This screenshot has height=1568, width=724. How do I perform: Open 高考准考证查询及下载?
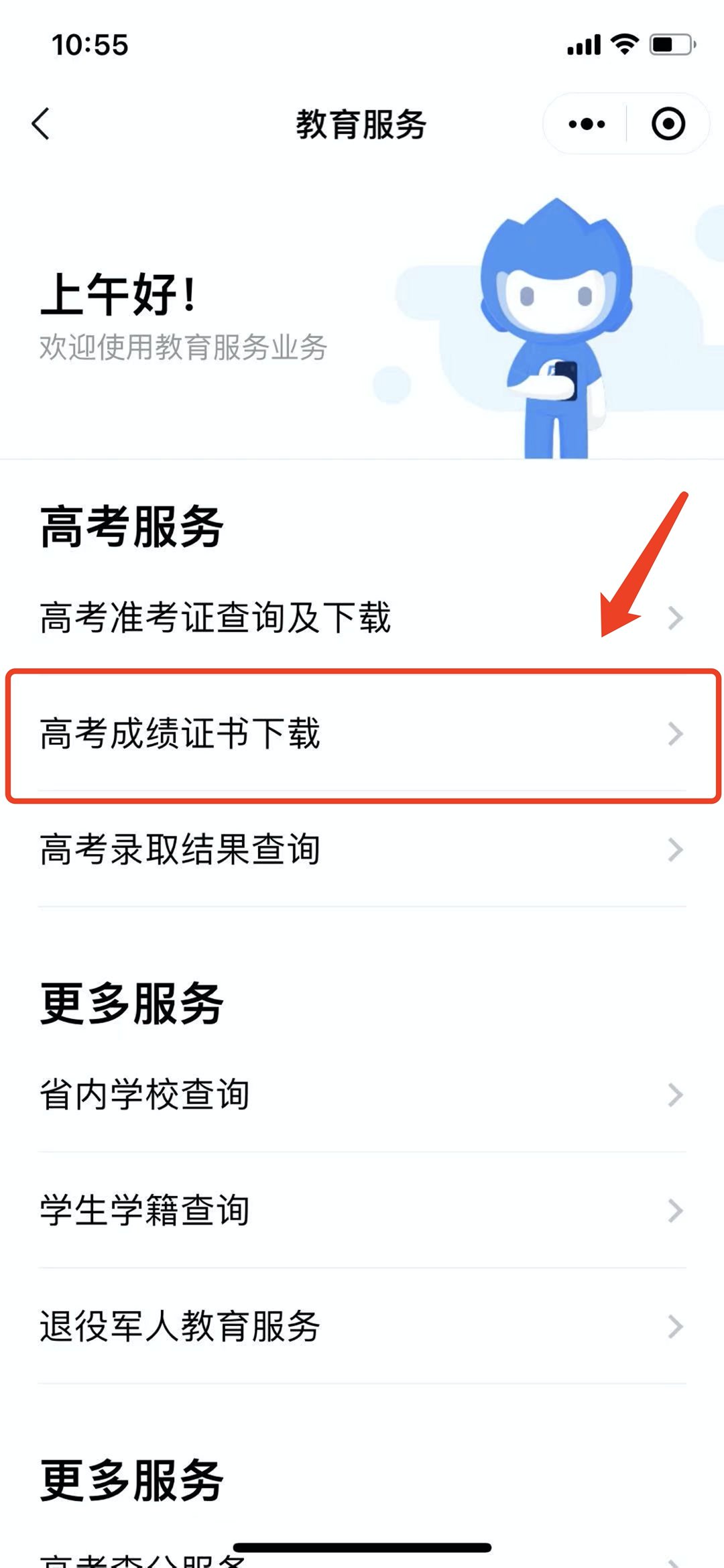point(362,617)
